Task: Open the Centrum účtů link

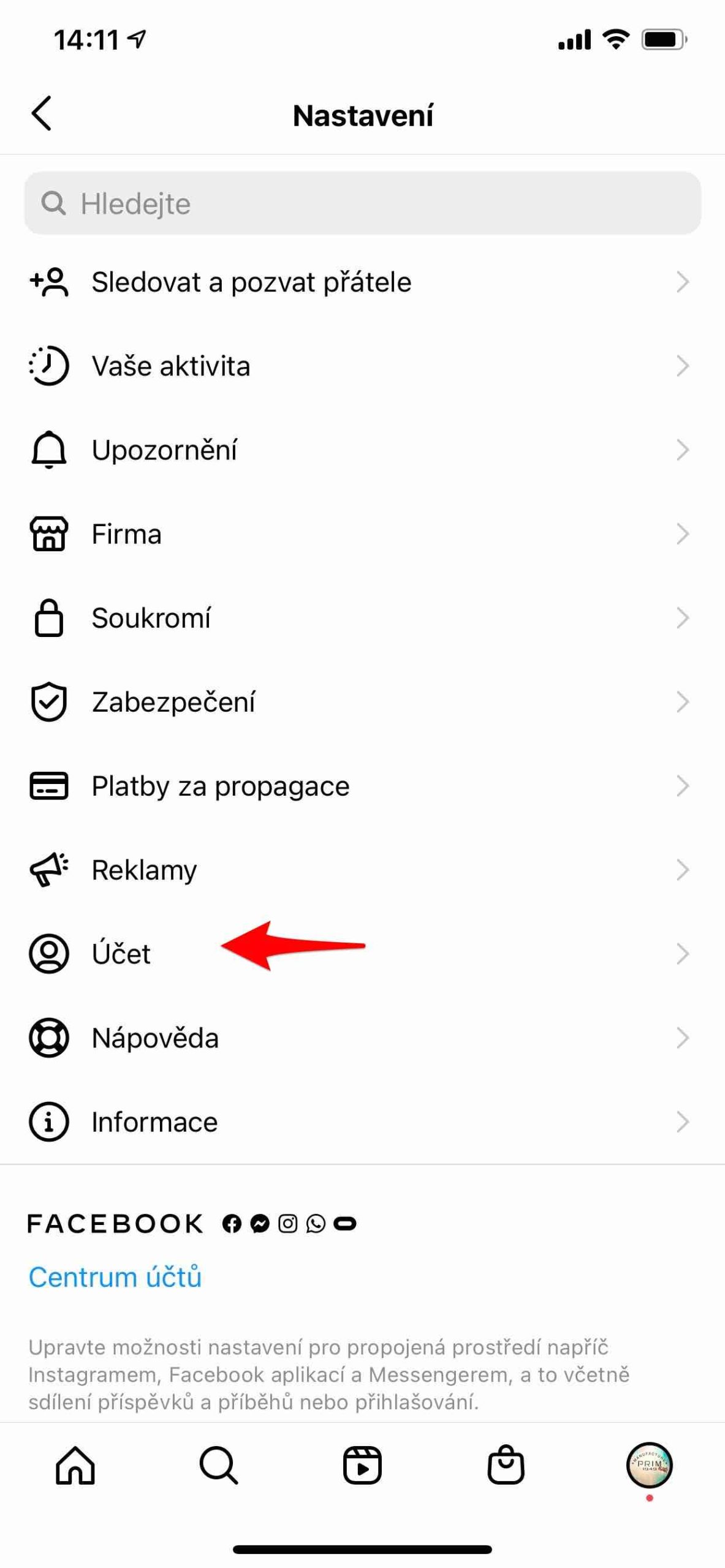Action: 116,1277
